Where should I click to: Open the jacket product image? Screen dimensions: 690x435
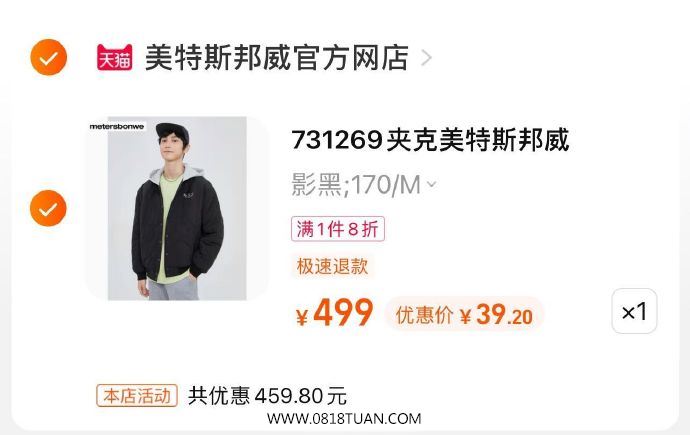pyautogui.click(x=177, y=208)
